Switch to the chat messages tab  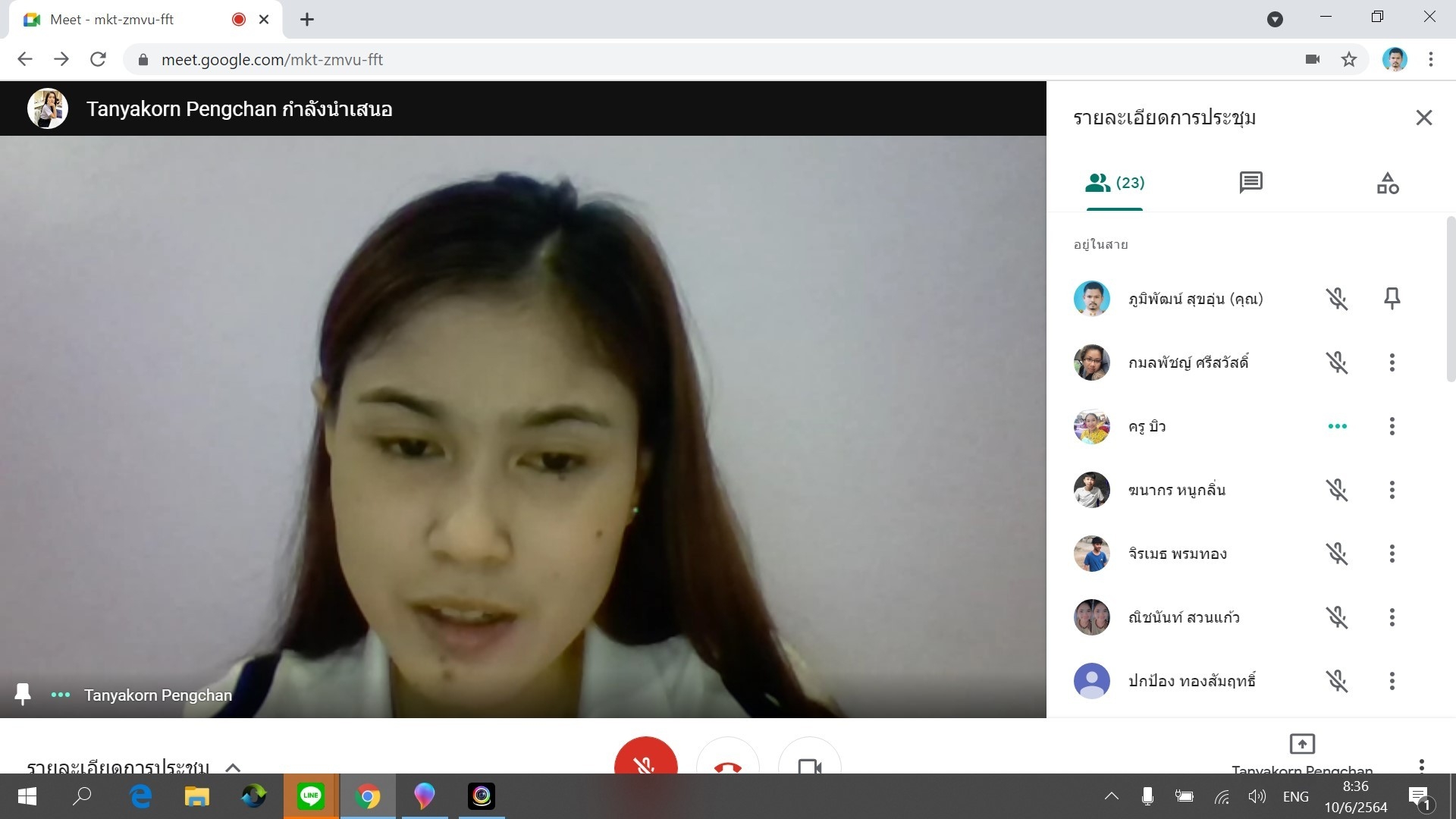point(1250,183)
